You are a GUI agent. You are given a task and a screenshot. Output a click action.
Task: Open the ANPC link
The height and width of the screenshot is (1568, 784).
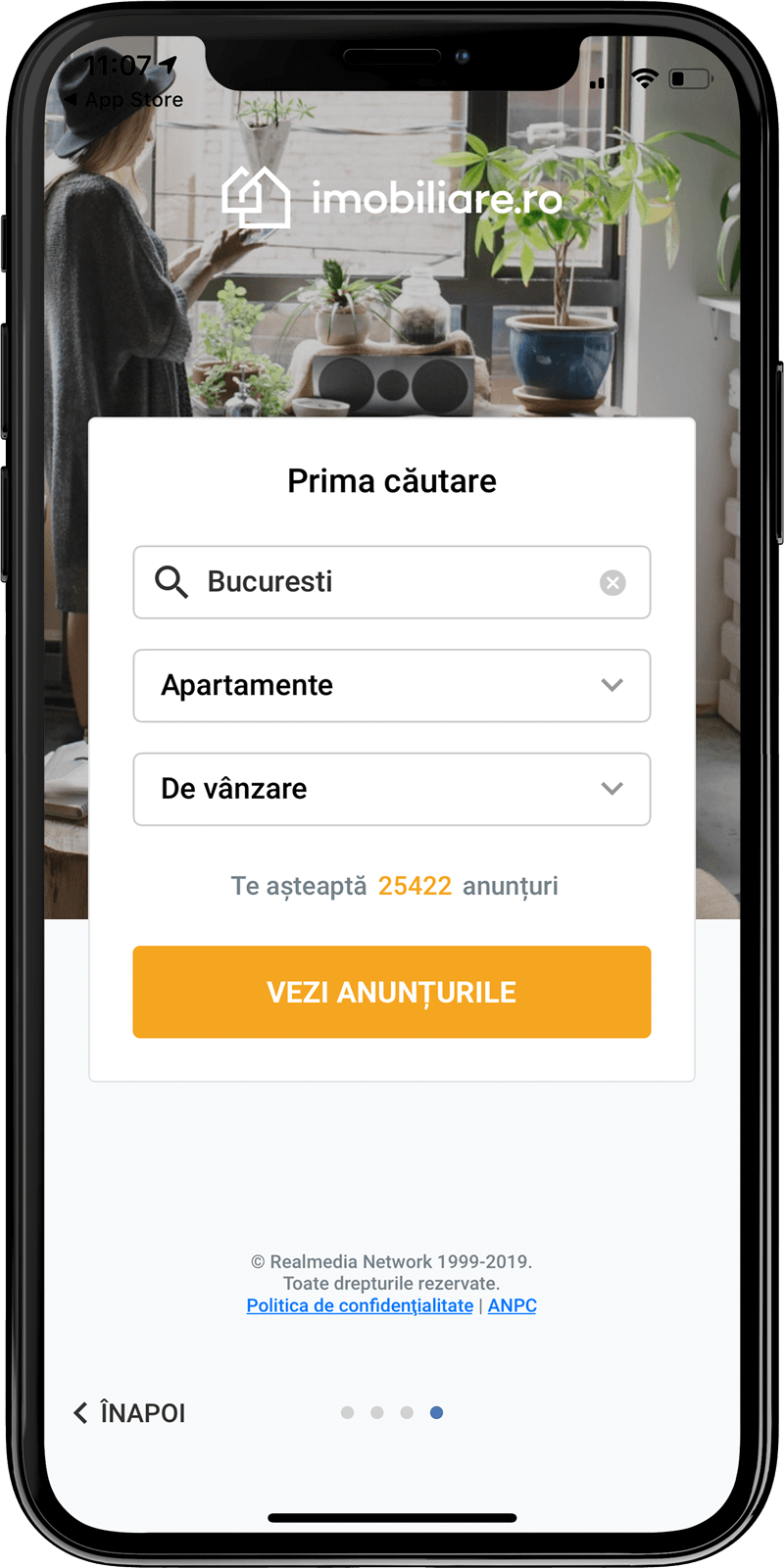pyautogui.click(x=512, y=1305)
